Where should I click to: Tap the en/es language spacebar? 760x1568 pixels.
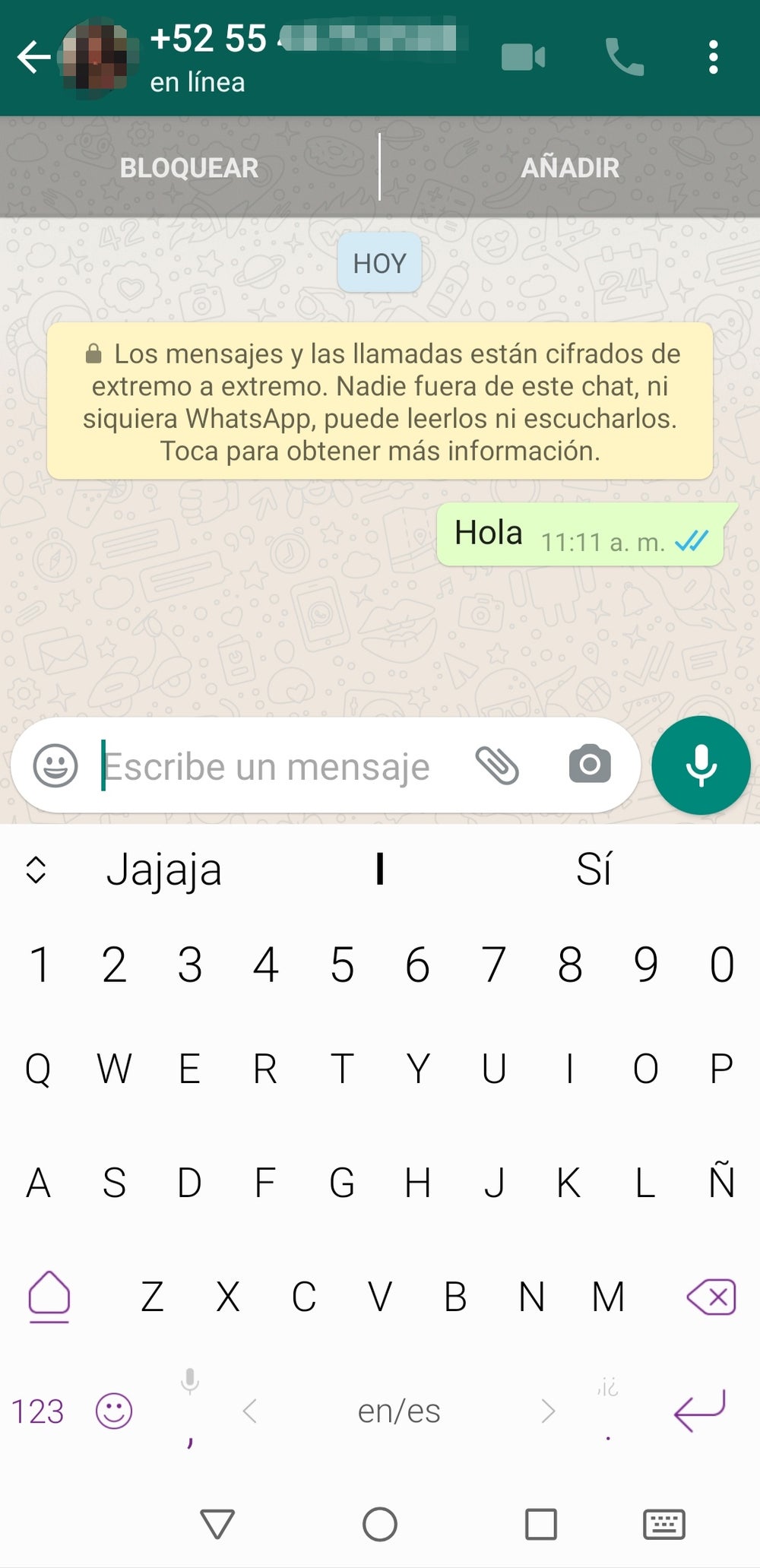click(x=399, y=1411)
